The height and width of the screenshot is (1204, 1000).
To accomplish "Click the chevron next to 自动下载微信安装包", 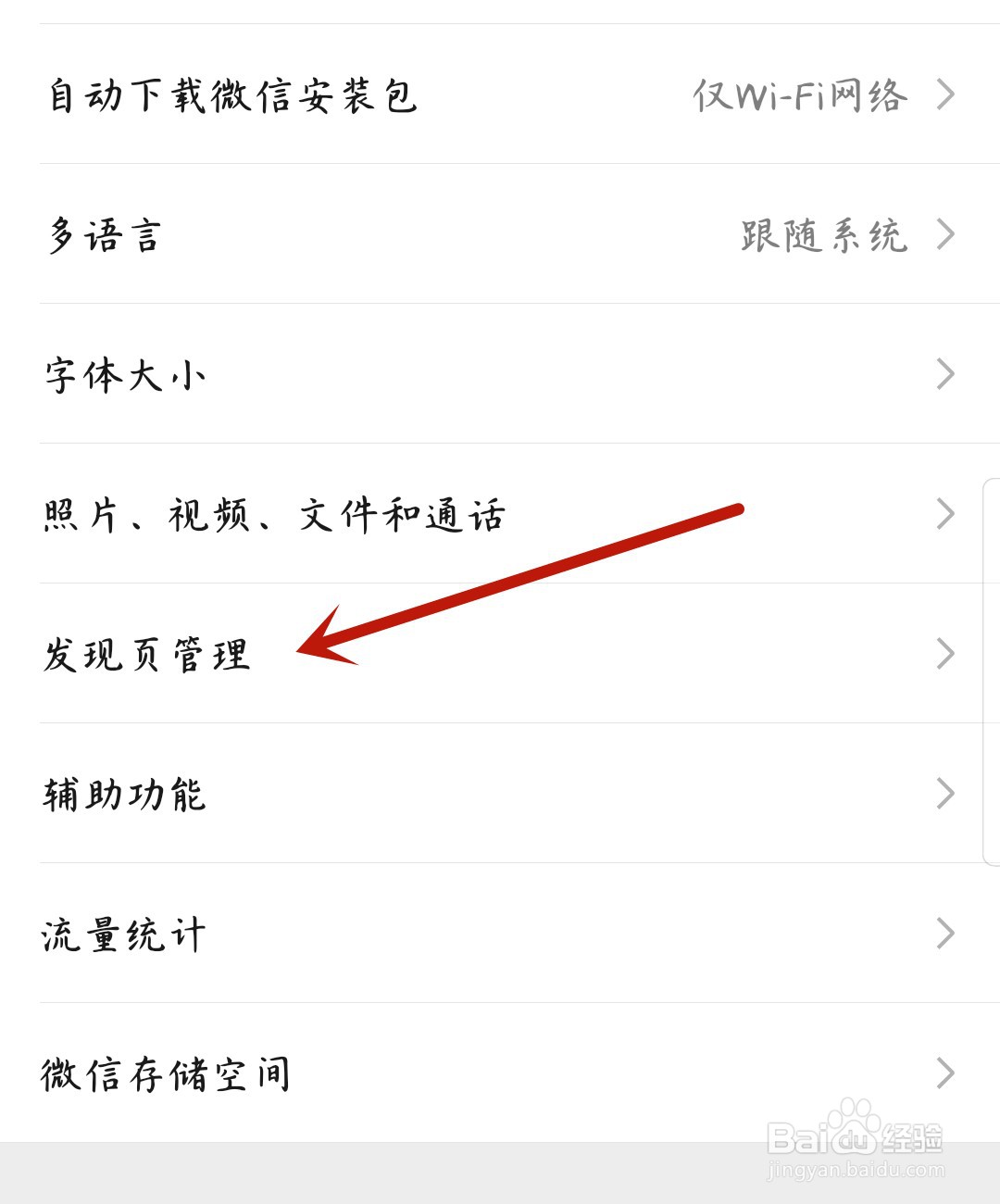I will pos(946,94).
